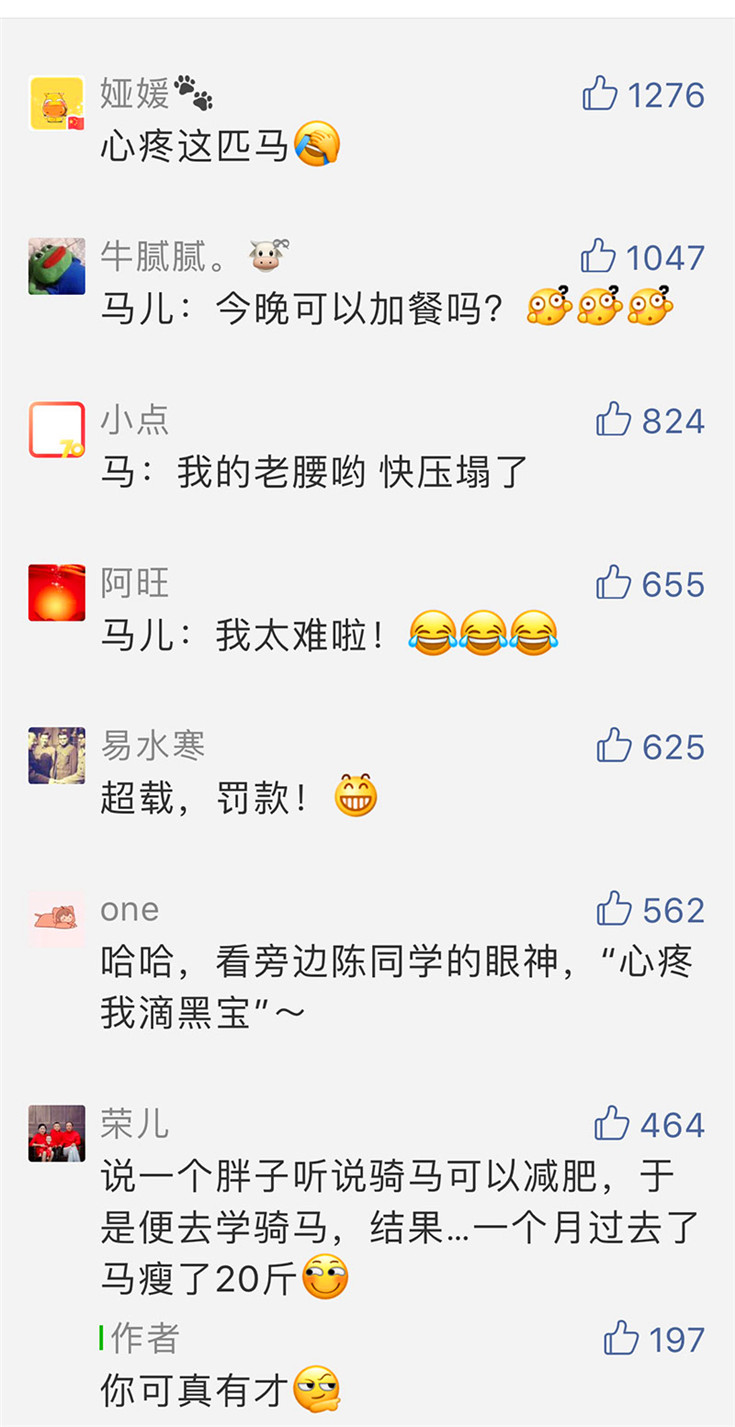Open 娅媛's profile avatar
Viewport: 735px width, 1427px height.
56,103
